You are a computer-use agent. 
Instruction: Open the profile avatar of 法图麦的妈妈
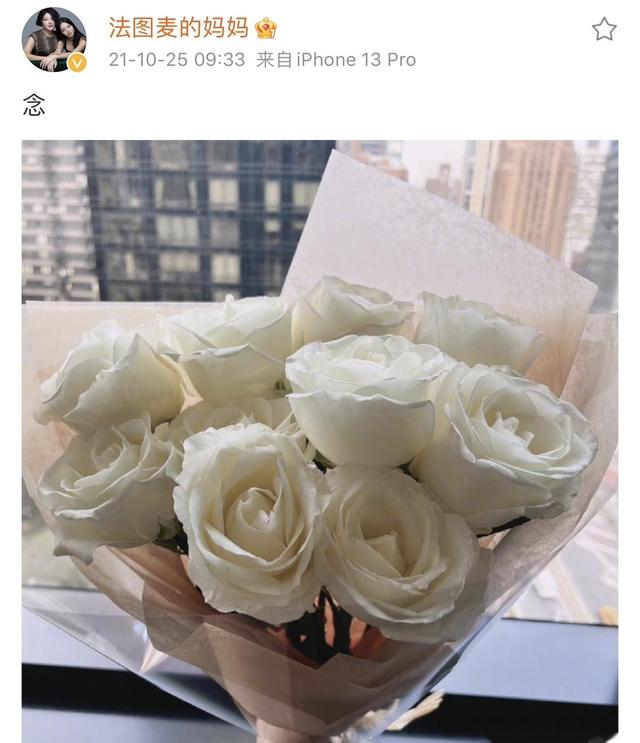pyautogui.click(x=54, y=40)
